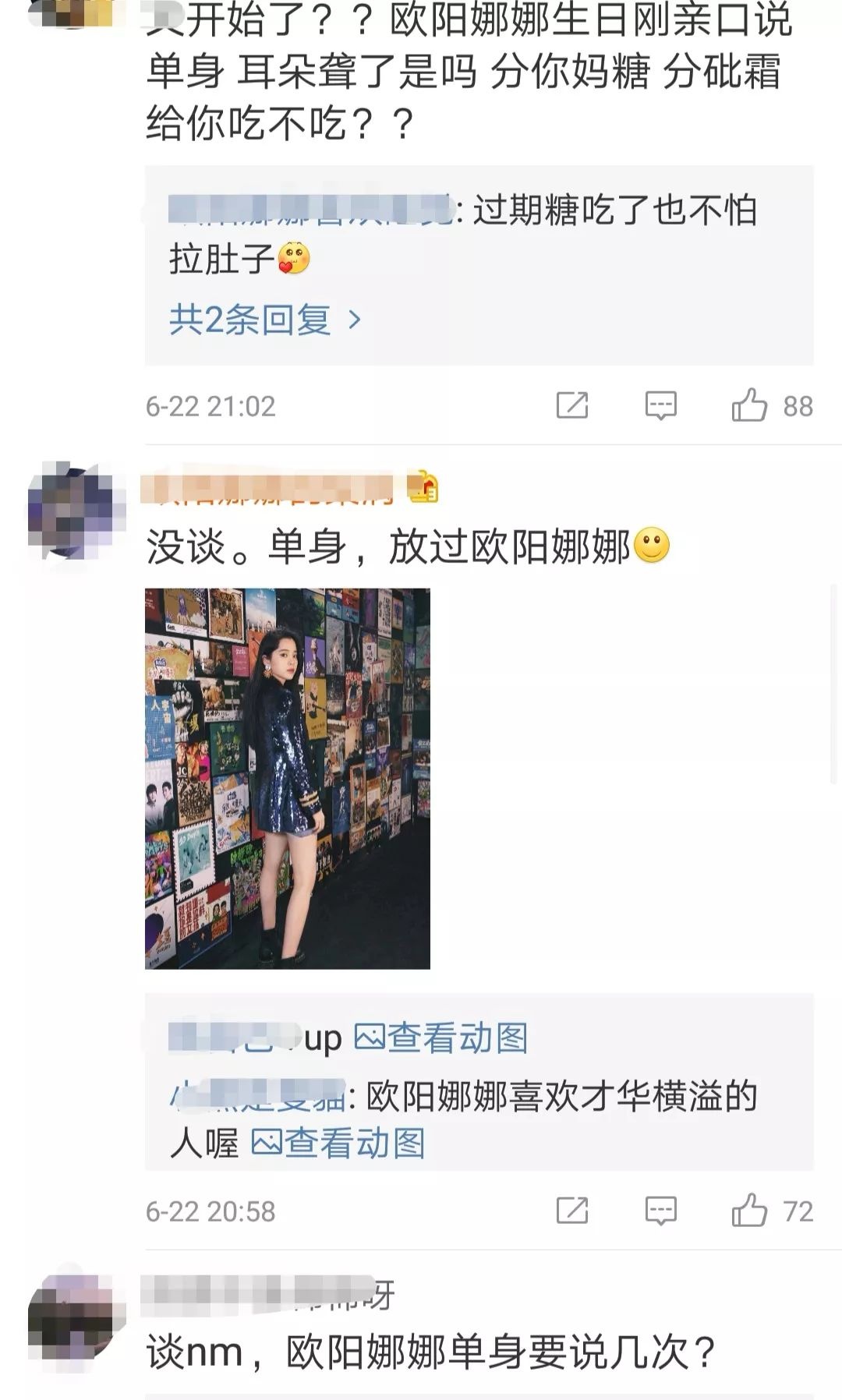View the animated image in the 'up' reply
This screenshot has height=1400, width=842.
[x=441, y=1038]
